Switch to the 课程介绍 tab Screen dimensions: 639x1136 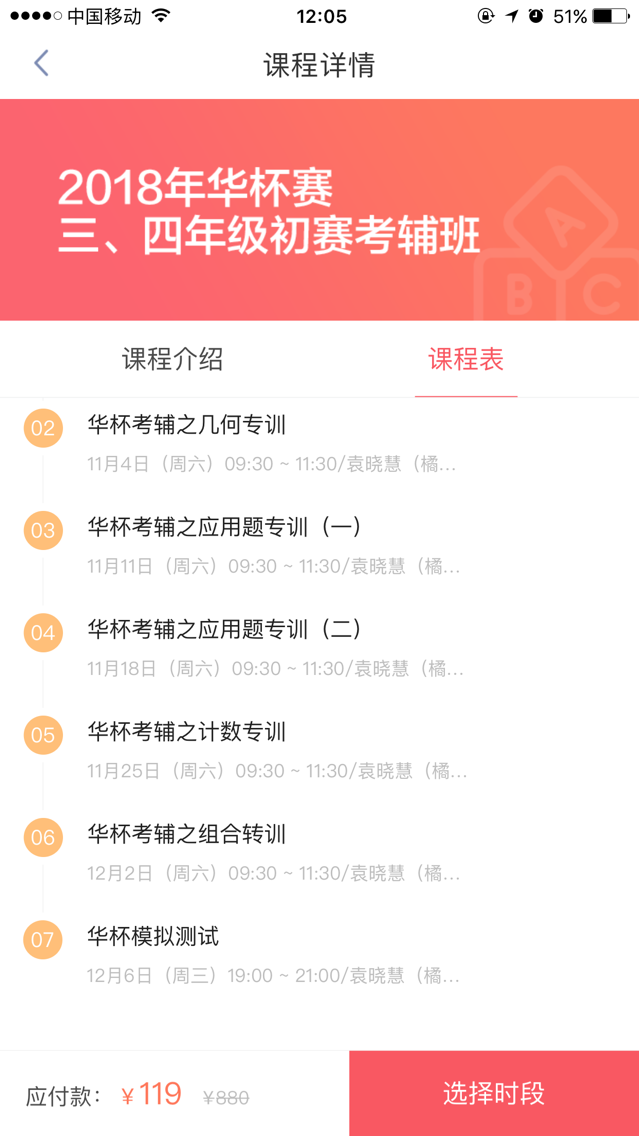click(172, 359)
